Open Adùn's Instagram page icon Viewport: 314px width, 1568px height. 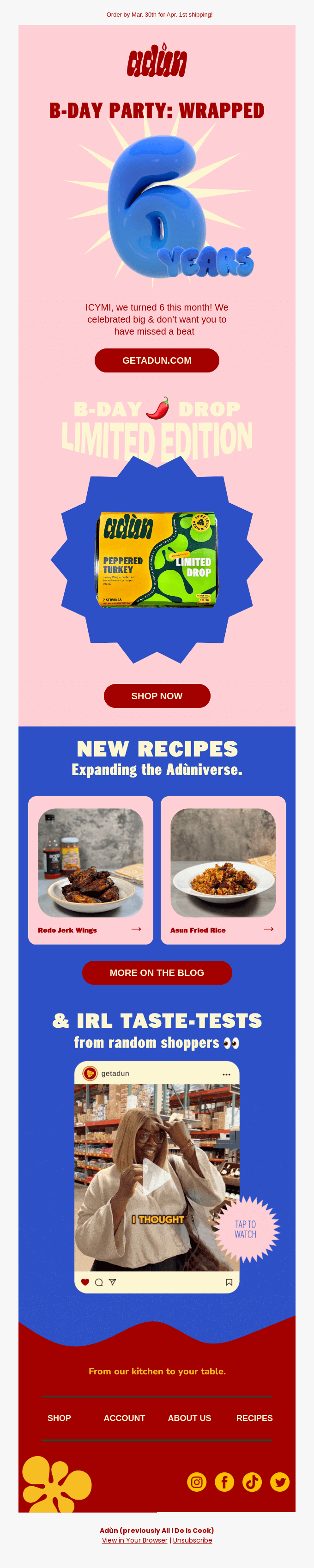click(x=197, y=1482)
